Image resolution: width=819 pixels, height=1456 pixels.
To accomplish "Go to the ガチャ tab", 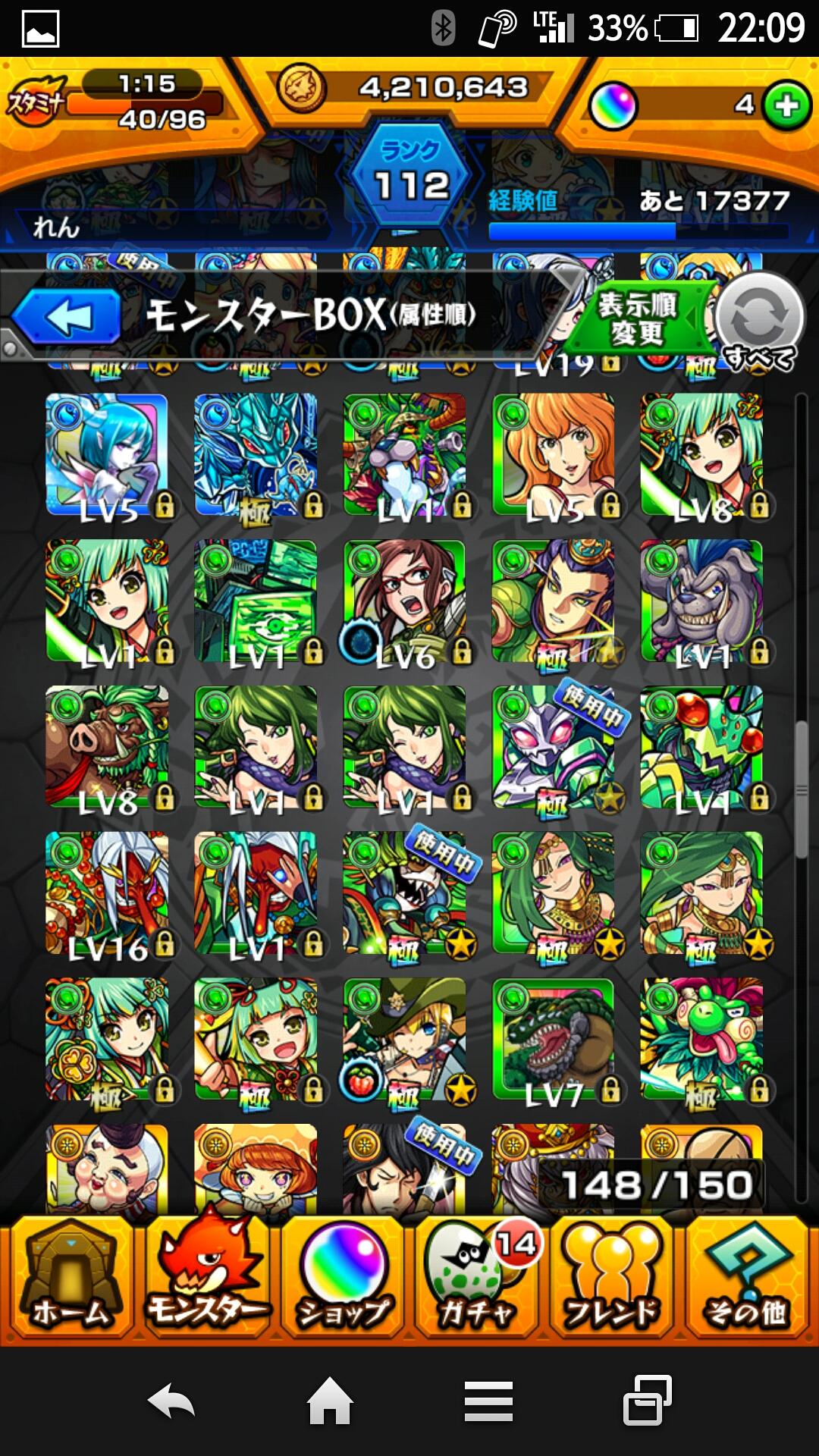I will tap(478, 1279).
